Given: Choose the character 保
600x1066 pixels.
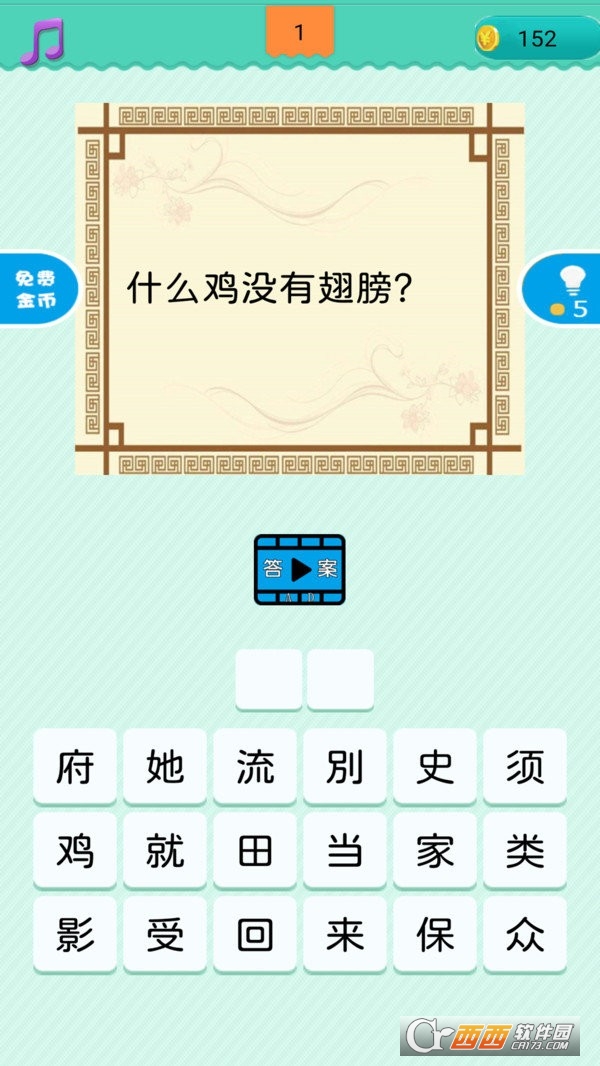Looking at the screenshot, I should click(x=435, y=935).
